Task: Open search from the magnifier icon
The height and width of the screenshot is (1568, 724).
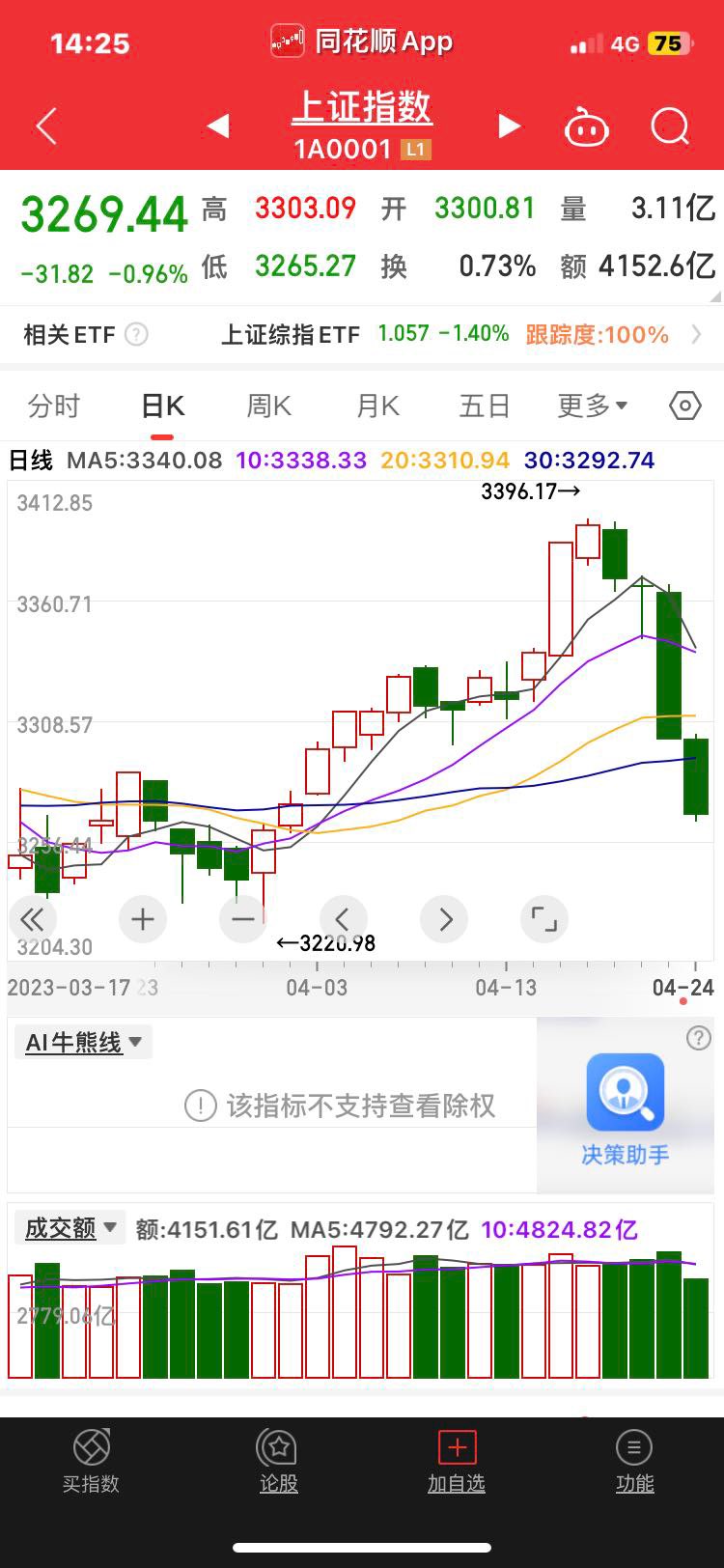Action: click(669, 126)
